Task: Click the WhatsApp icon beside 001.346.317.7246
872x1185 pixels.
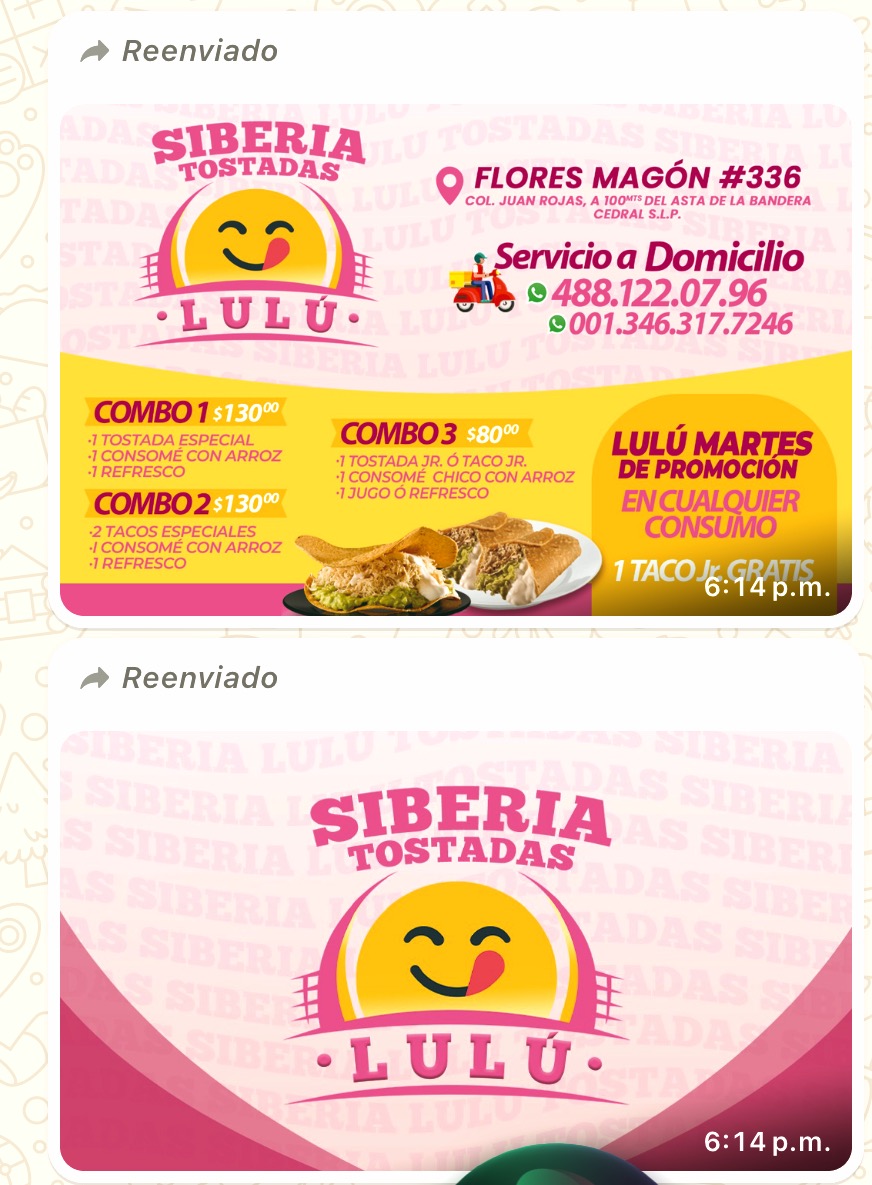Action: tap(559, 325)
